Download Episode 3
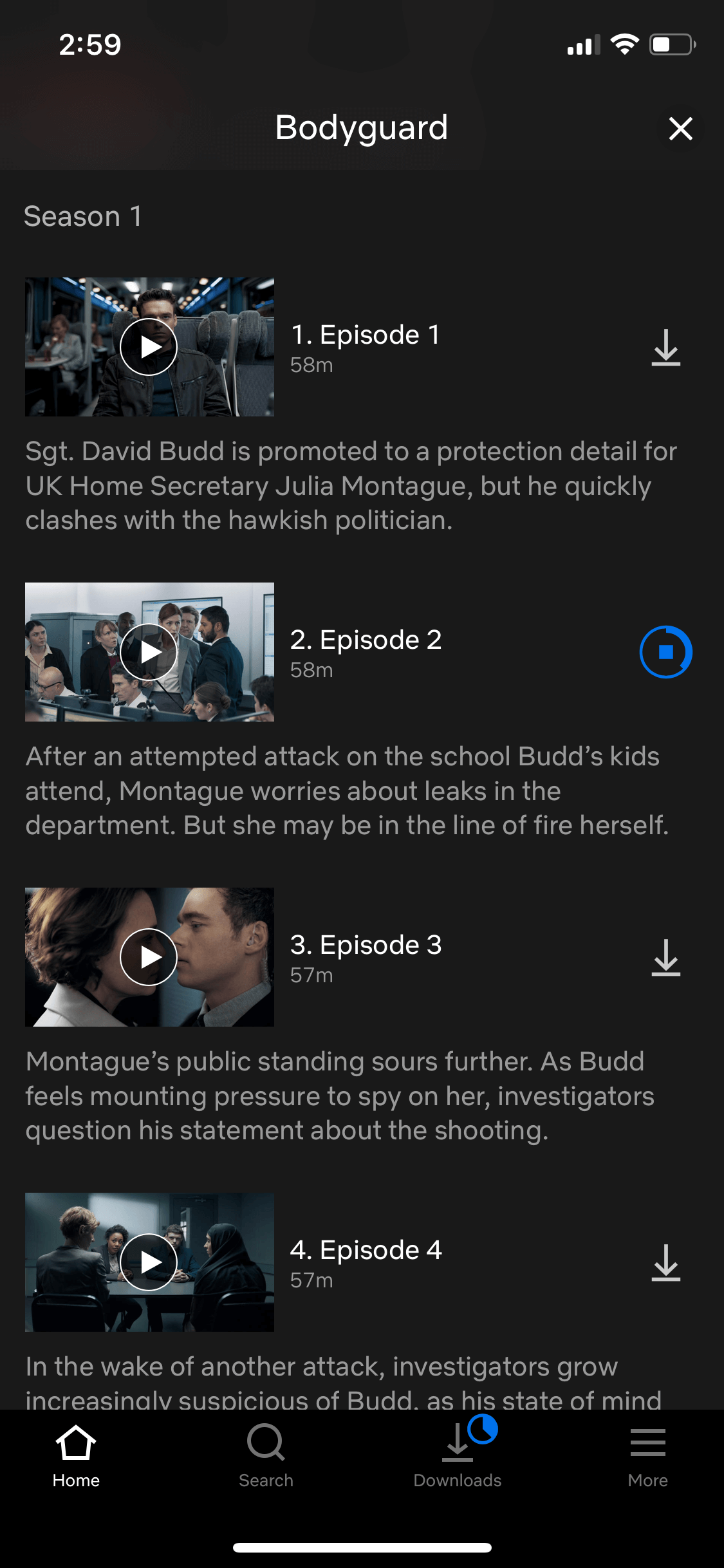Viewport: 724px width, 1568px height. (x=666, y=958)
